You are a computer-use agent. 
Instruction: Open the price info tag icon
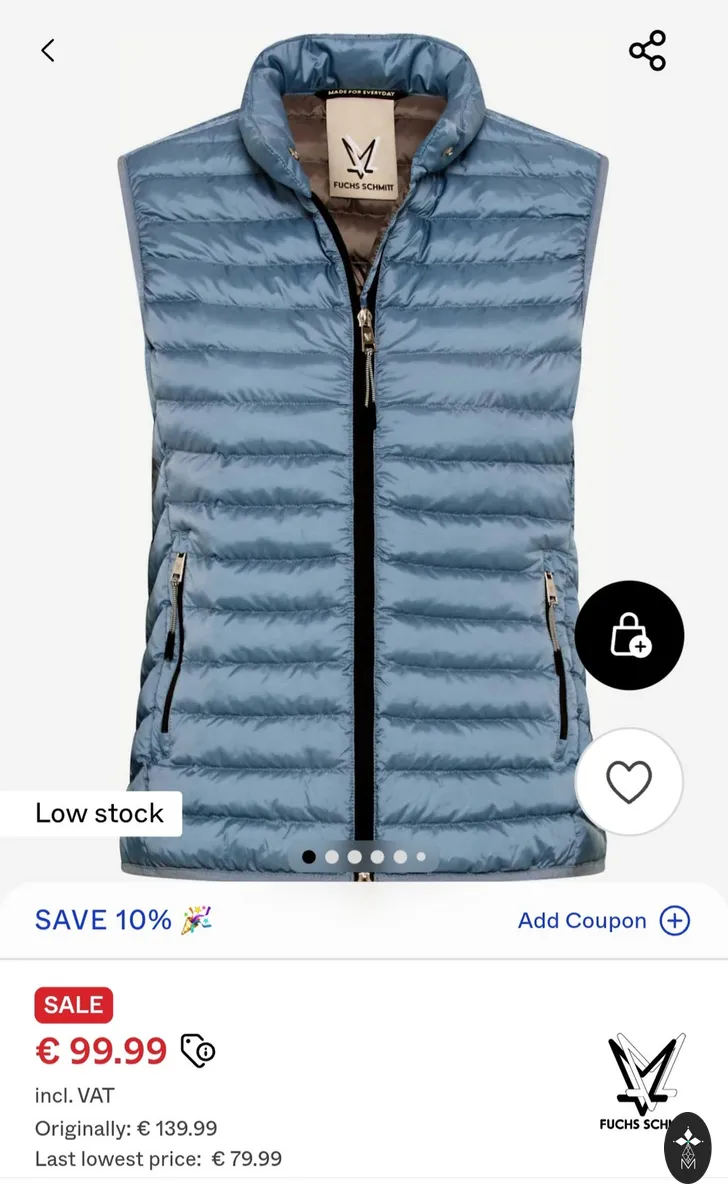coord(198,1051)
